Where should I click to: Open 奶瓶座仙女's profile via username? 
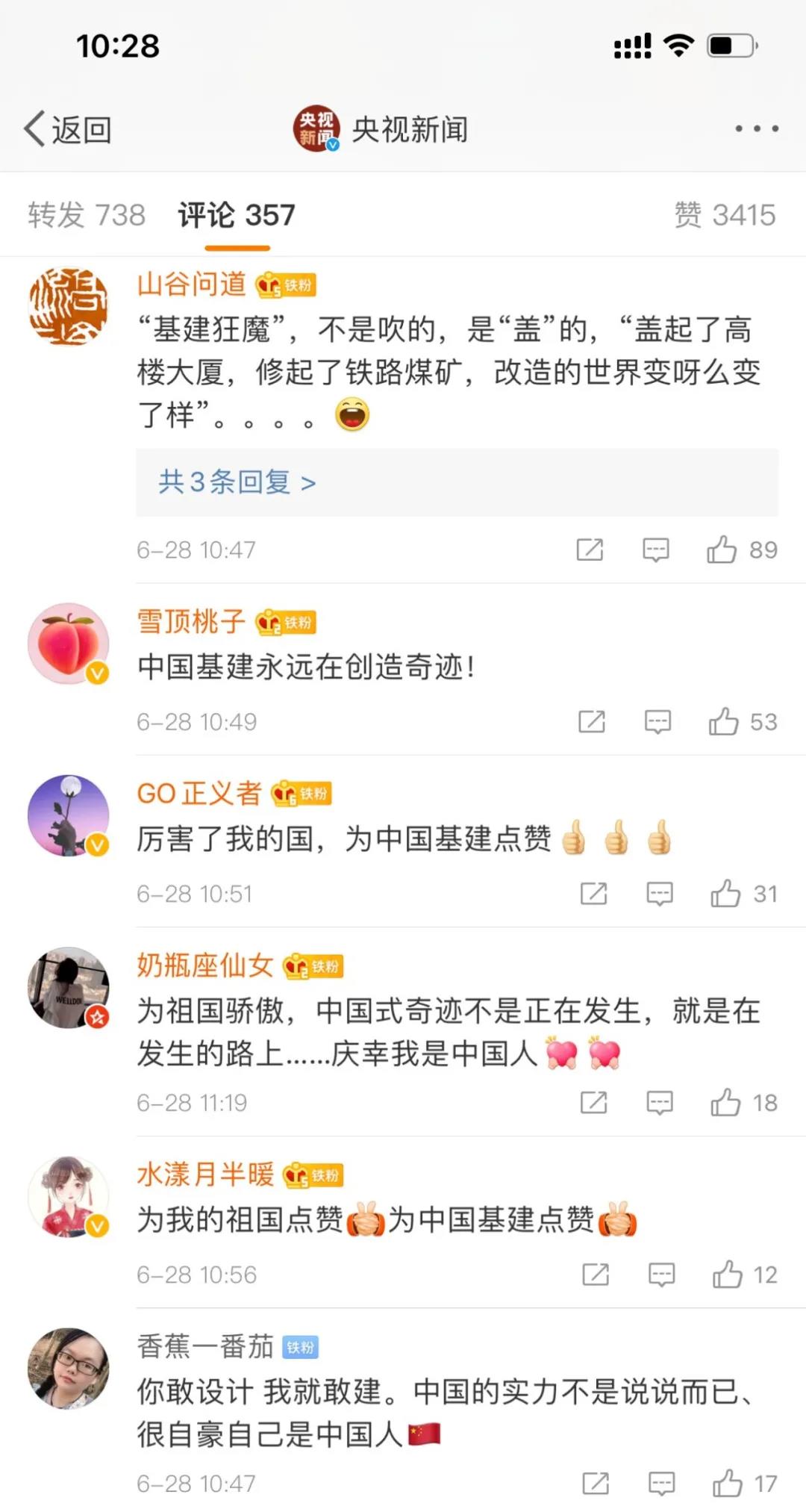click(205, 965)
